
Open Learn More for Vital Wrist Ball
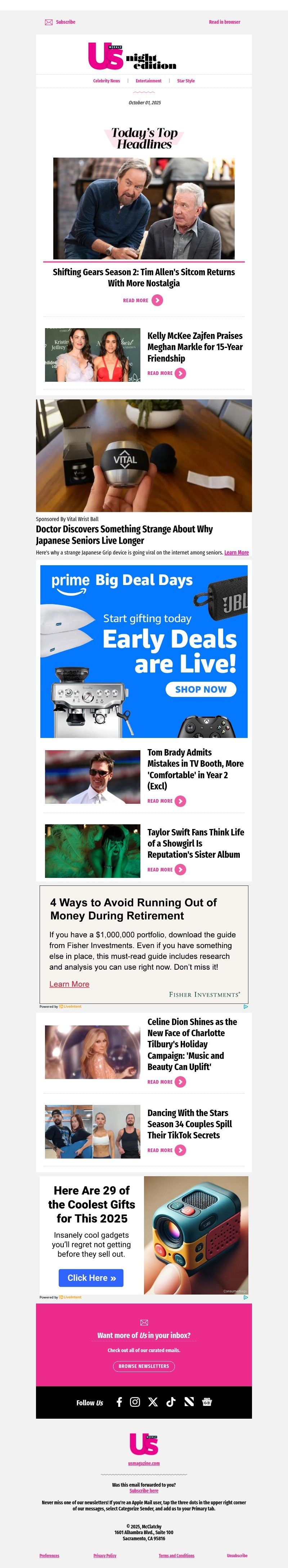pyautogui.click(x=236, y=553)
